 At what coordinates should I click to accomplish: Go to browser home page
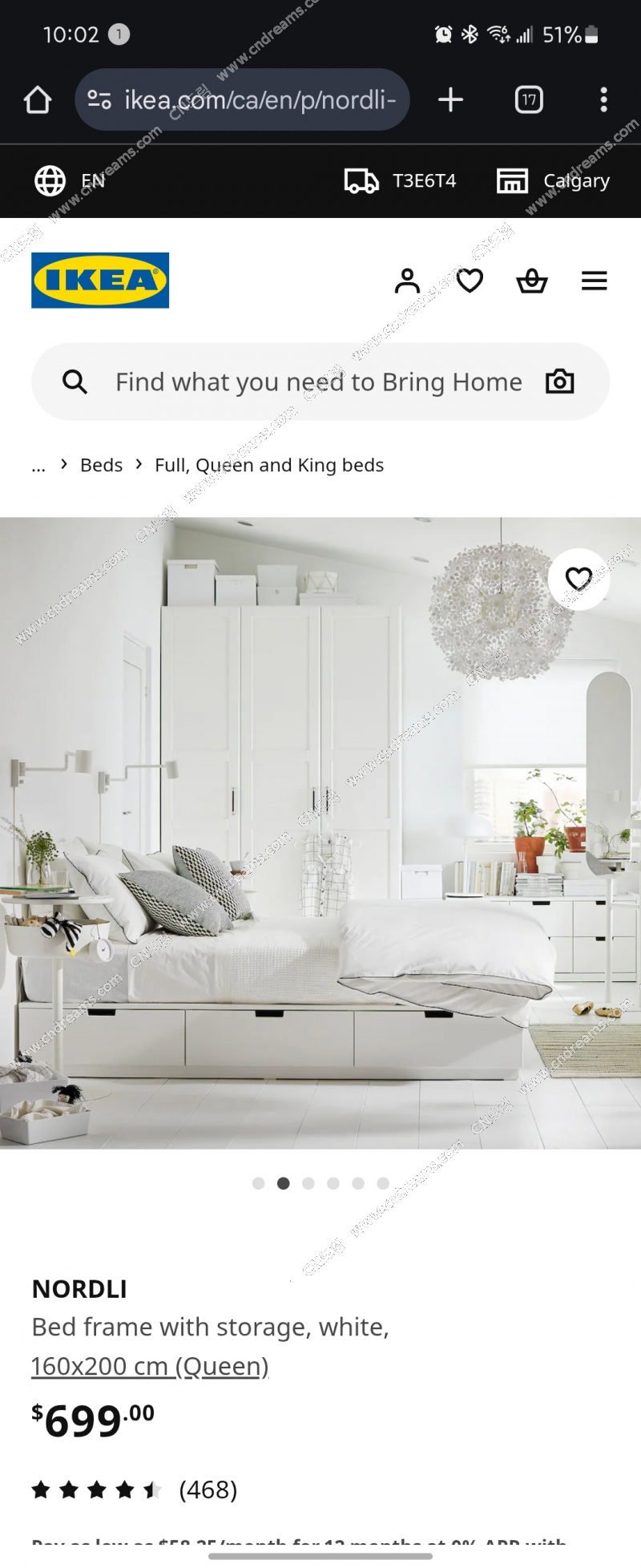tap(37, 100)
